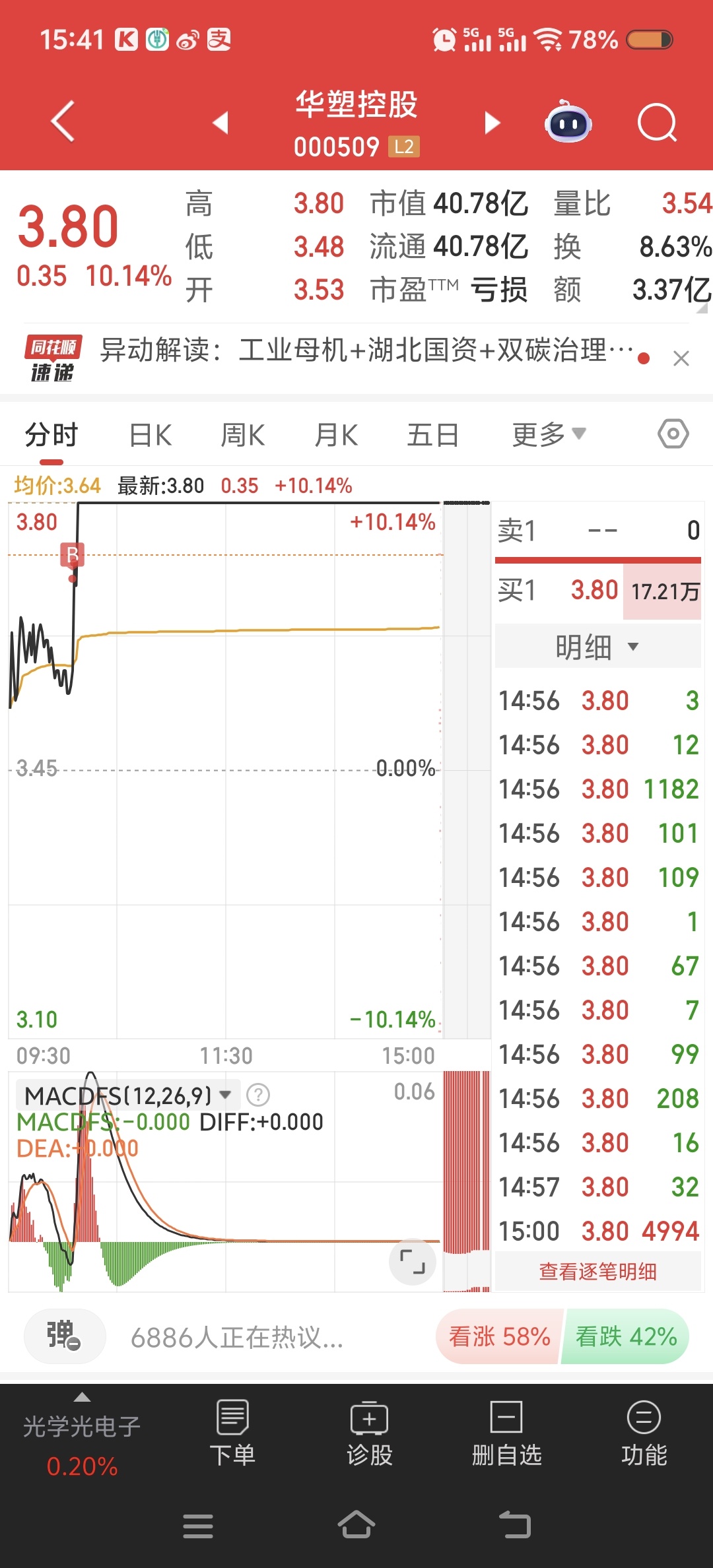Image resolution: width=713 pixels, height=1568 pixels.
Task: Expand the 更多 chart options dropdown
Action: click(548, 434)
